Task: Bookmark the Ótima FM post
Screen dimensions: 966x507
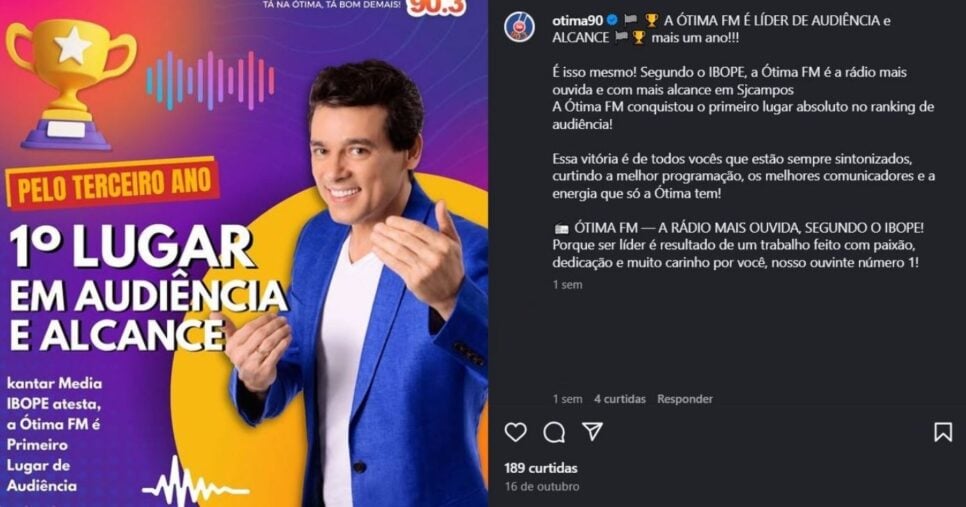Action: coord(942,432)
